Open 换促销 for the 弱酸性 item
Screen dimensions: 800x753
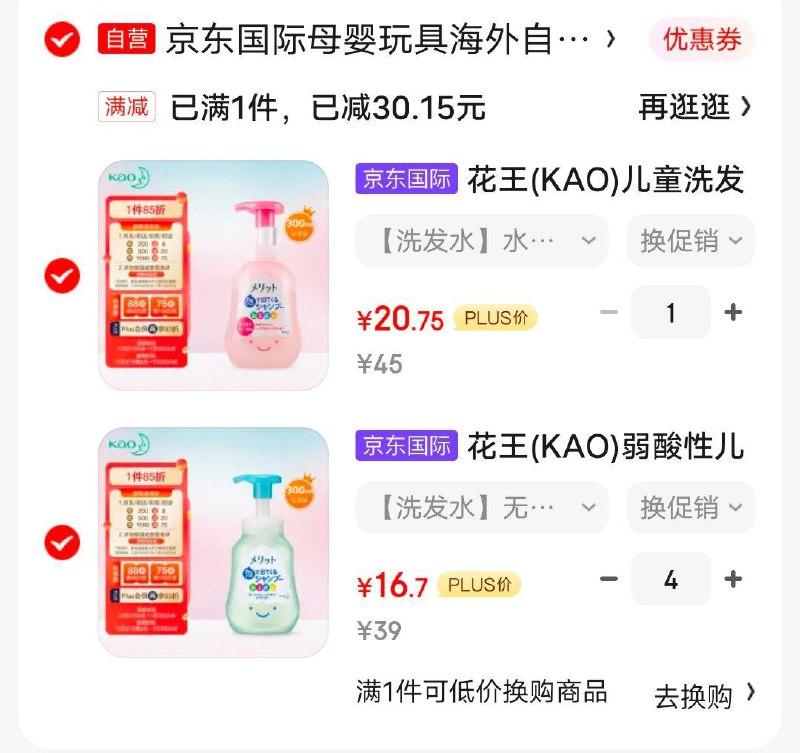[690, 507]
